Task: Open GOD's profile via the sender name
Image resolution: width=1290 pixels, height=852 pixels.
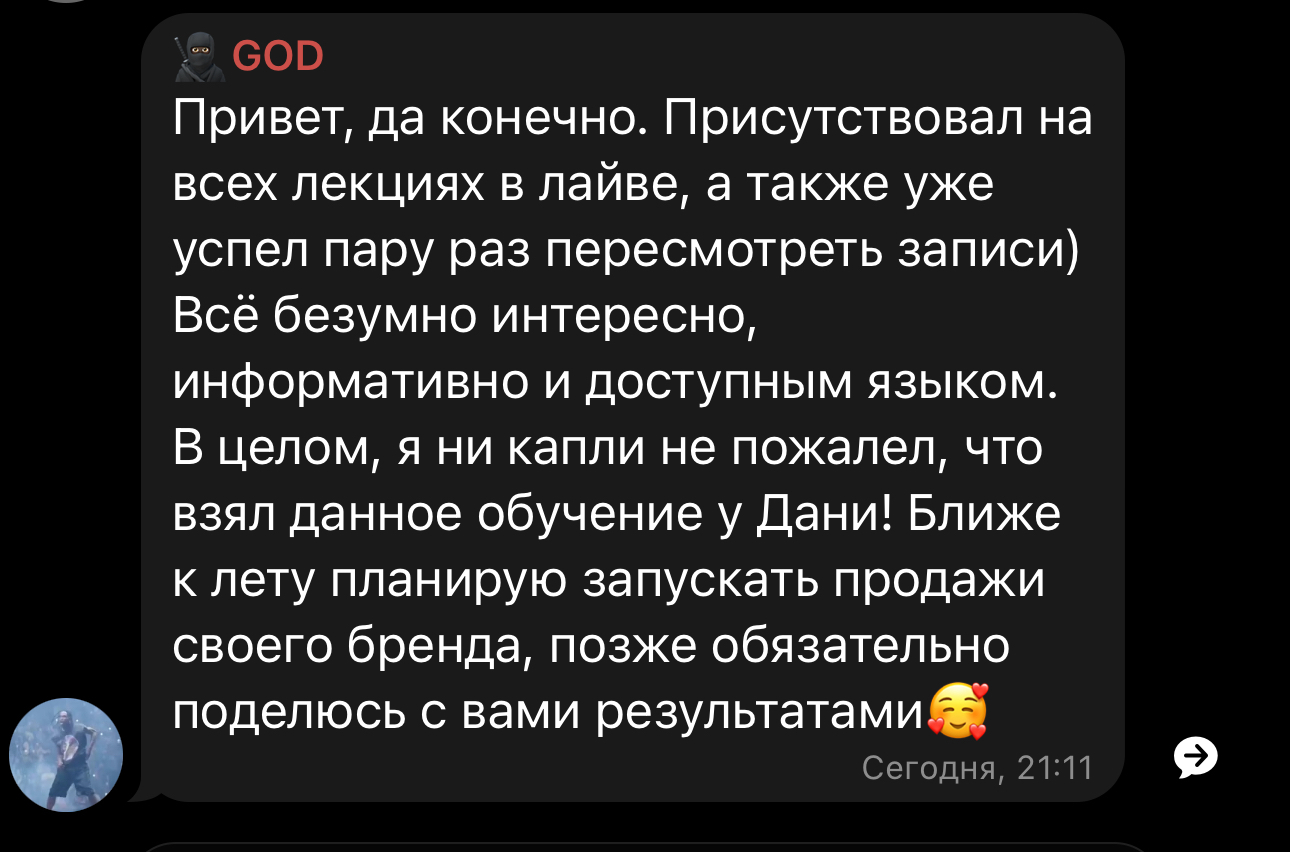Action: click(277, 56)
